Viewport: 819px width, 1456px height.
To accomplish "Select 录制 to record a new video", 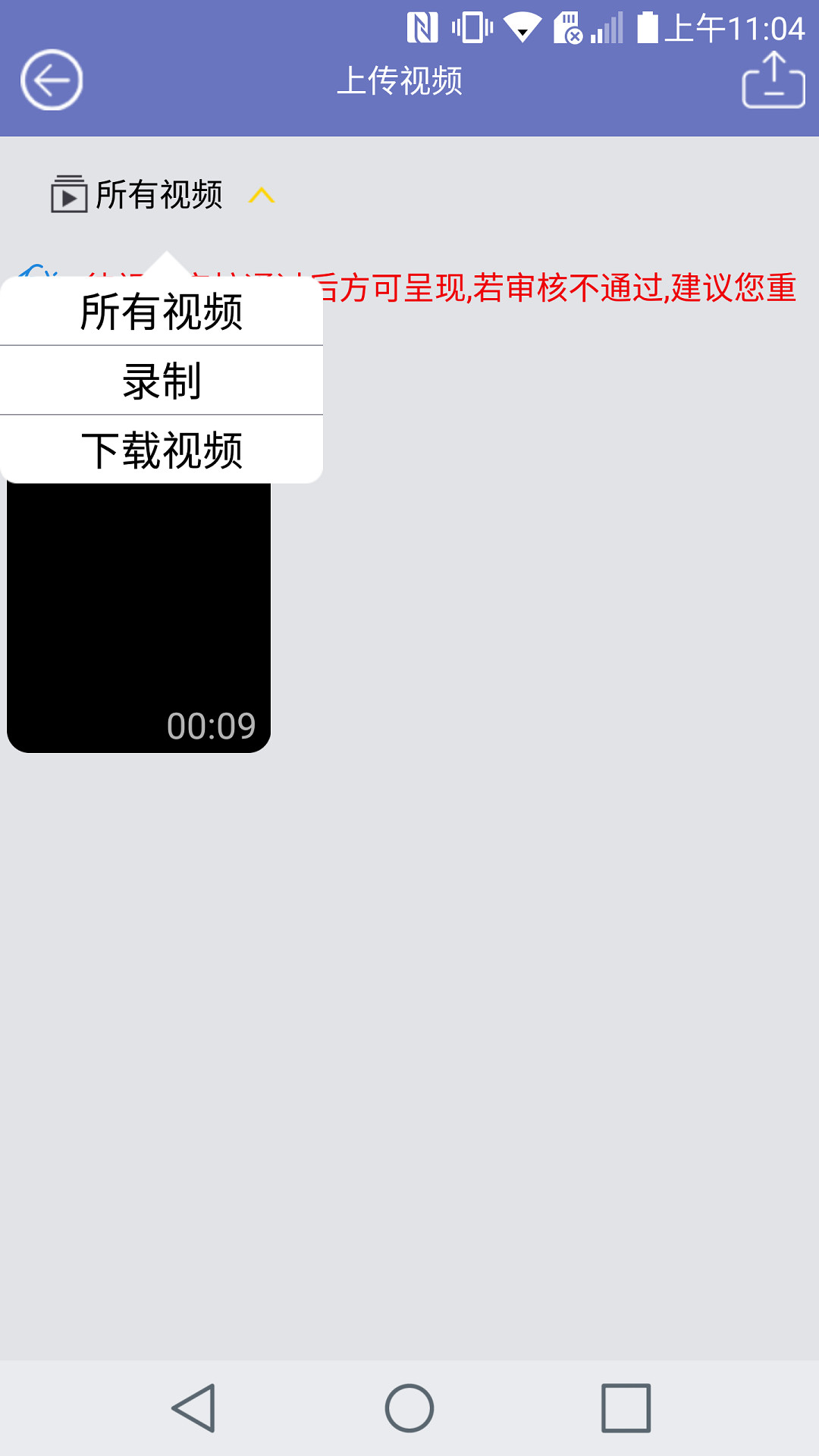I will (x=162, y=381).
